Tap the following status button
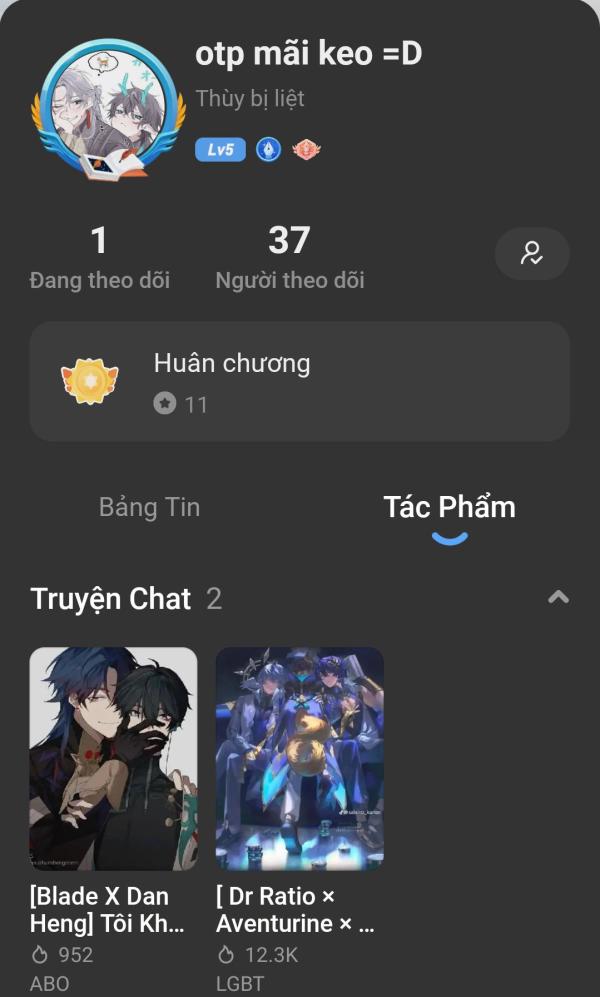600x997 pixels. (x=532, y=254)
